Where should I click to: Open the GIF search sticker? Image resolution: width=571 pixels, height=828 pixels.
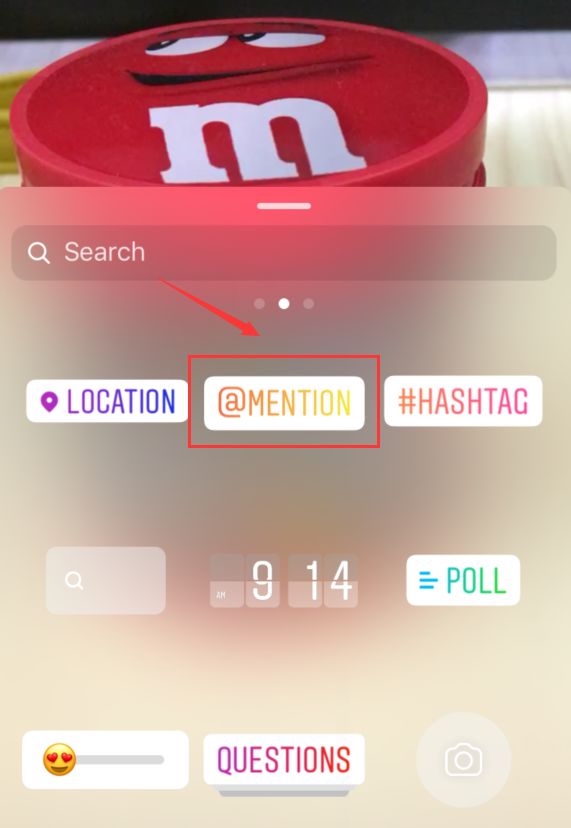pyautogui.click(x=106, y=580)
